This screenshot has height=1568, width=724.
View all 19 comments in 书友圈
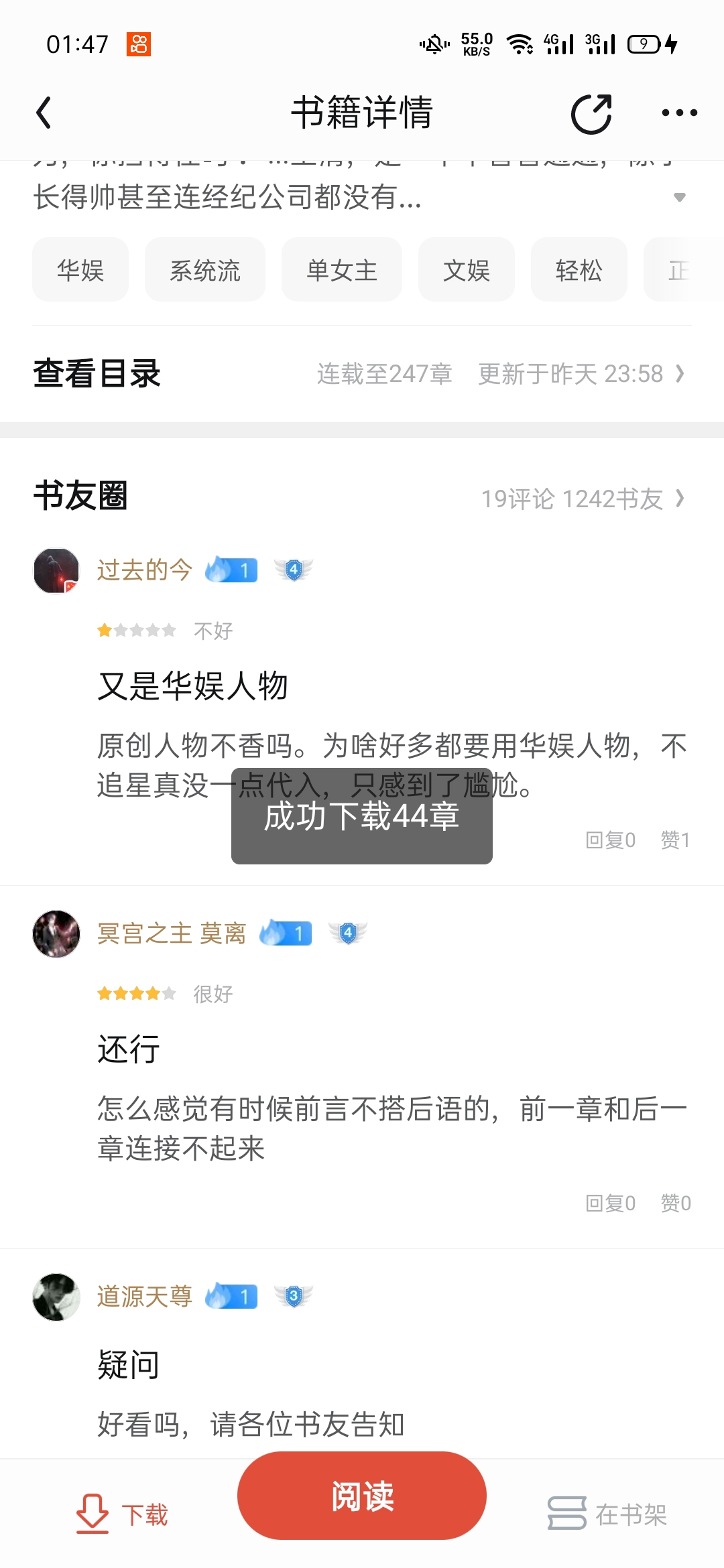583,499
